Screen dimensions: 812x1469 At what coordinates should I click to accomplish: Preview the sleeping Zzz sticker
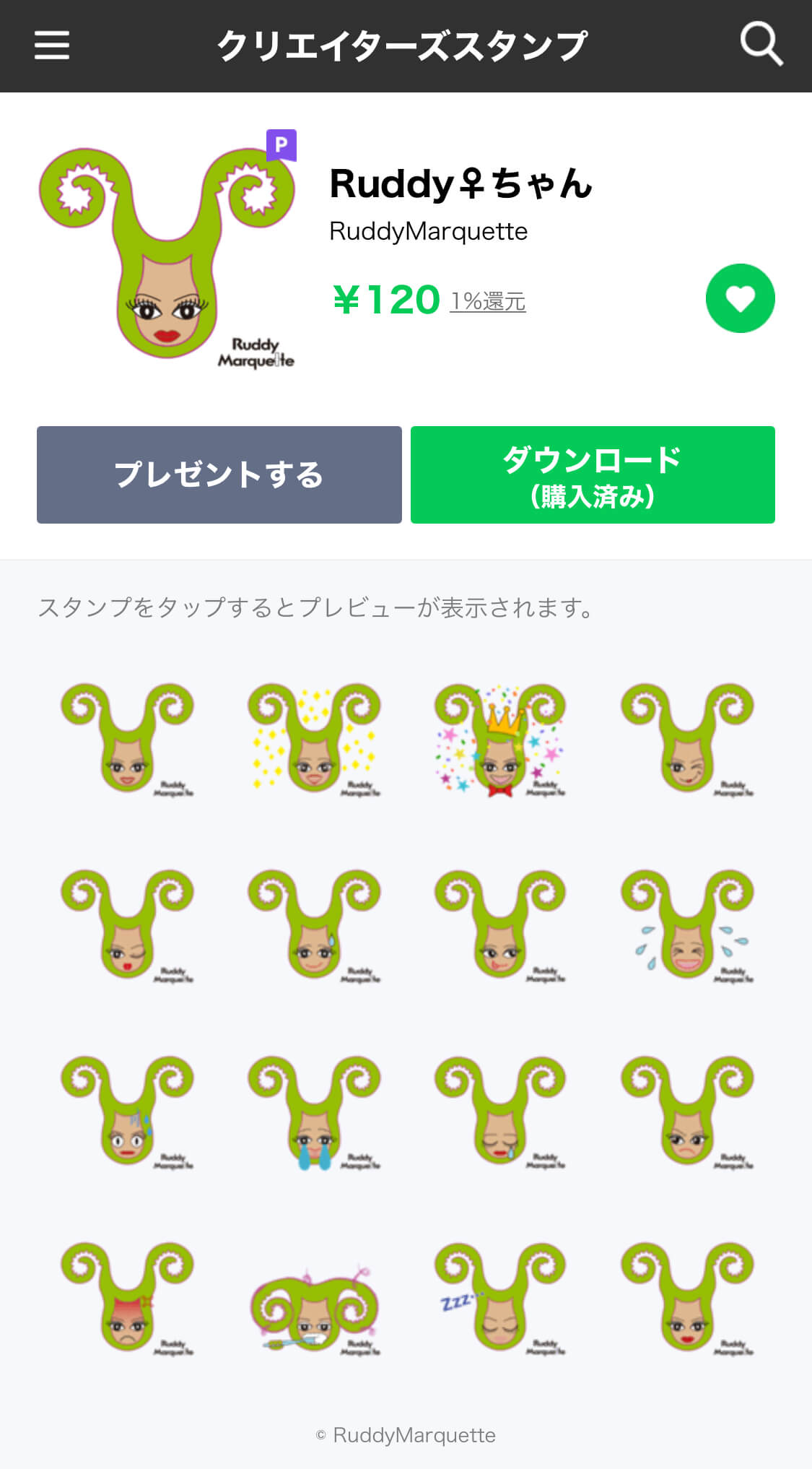(500, 1298)
